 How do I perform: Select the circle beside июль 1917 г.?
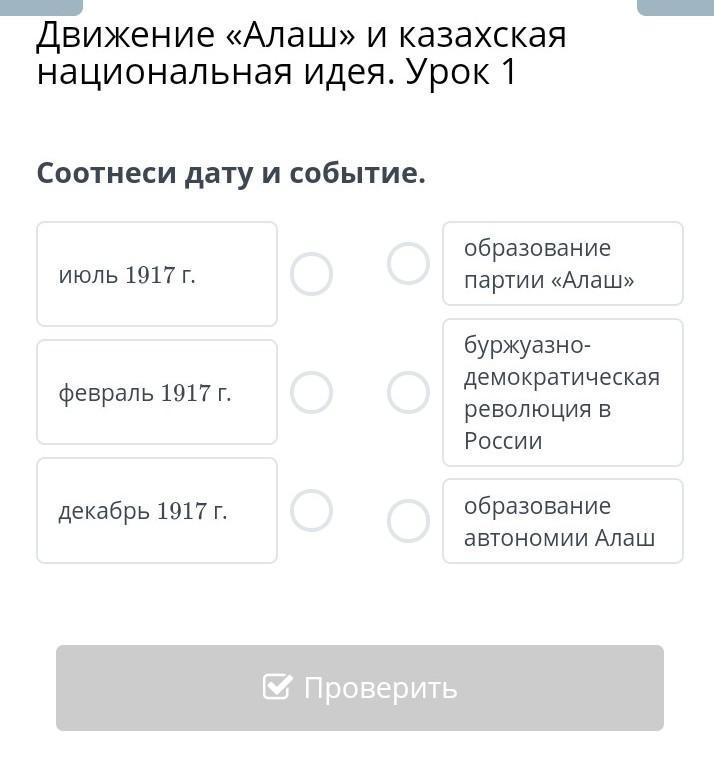click(311, 274)
